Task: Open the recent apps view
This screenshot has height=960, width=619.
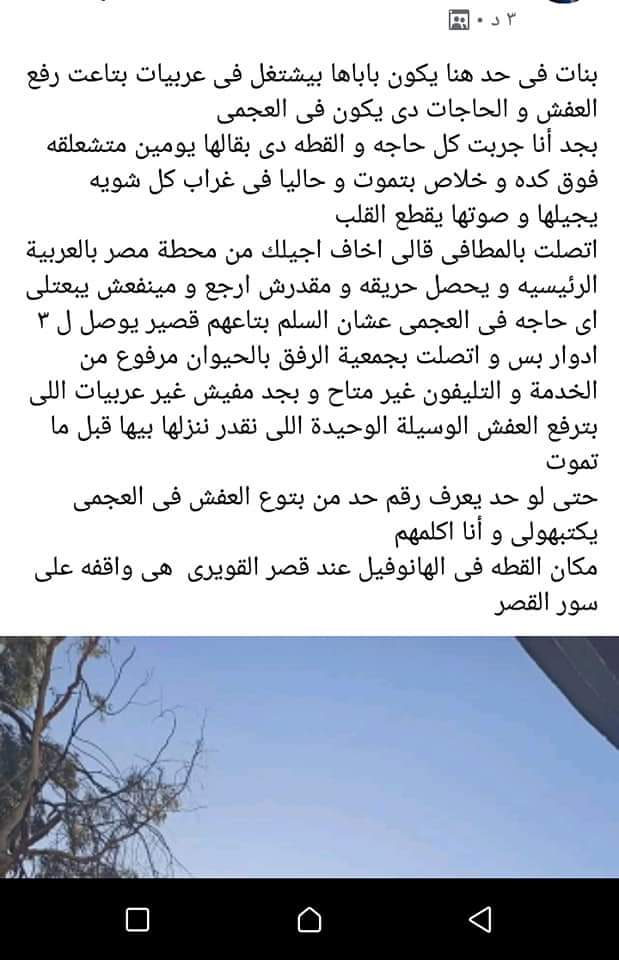Action: point(138,918)
